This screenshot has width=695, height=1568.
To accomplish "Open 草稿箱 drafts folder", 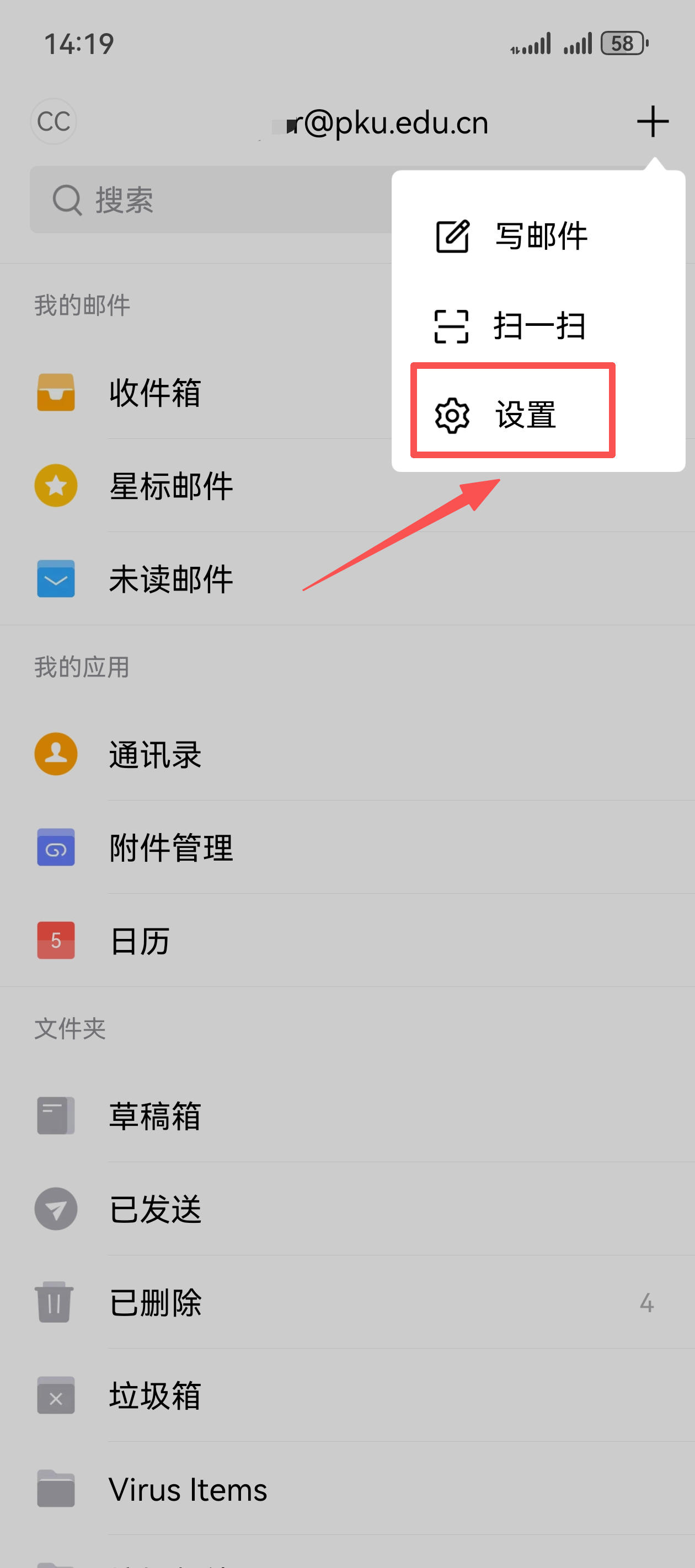I will pyautogui.click(x=156, y=1116).
